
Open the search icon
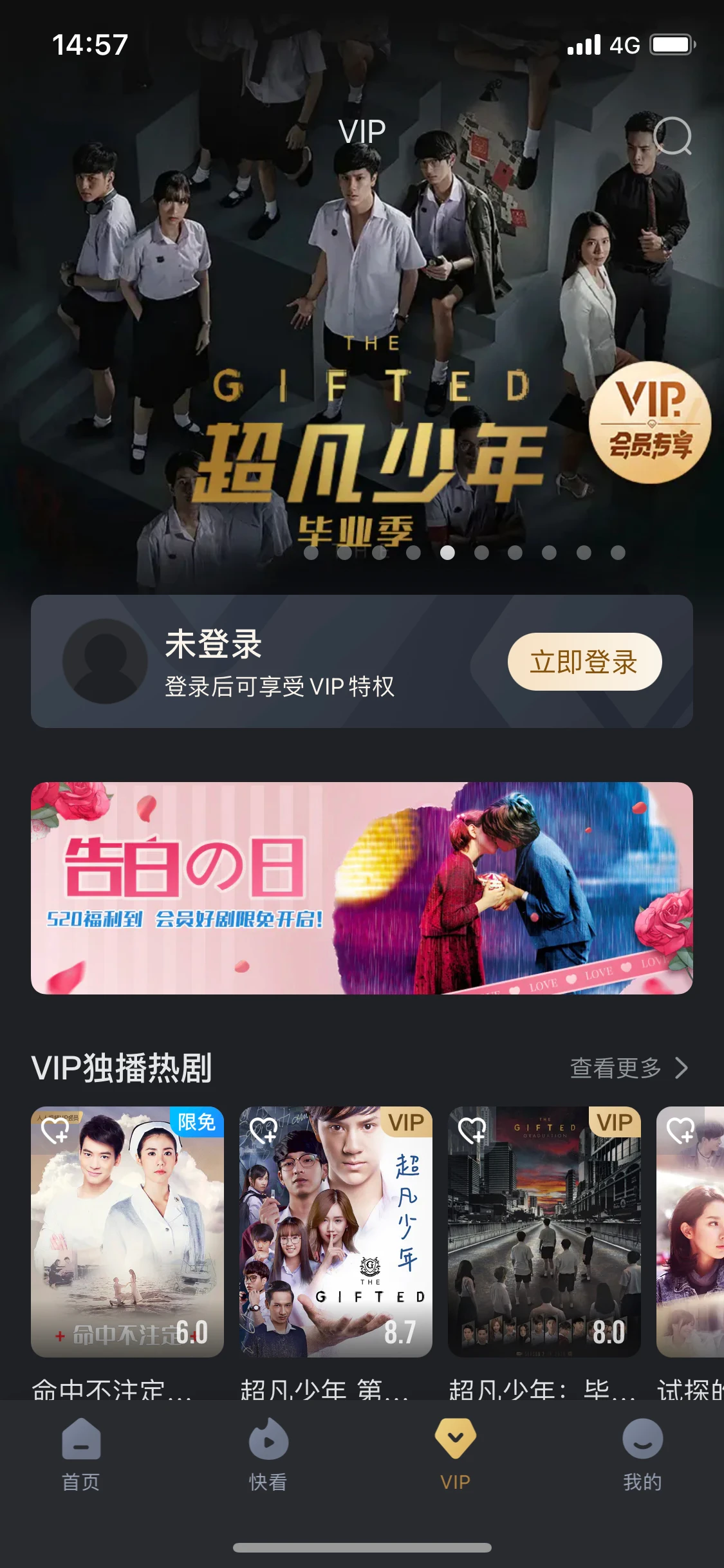coord(673,136)
